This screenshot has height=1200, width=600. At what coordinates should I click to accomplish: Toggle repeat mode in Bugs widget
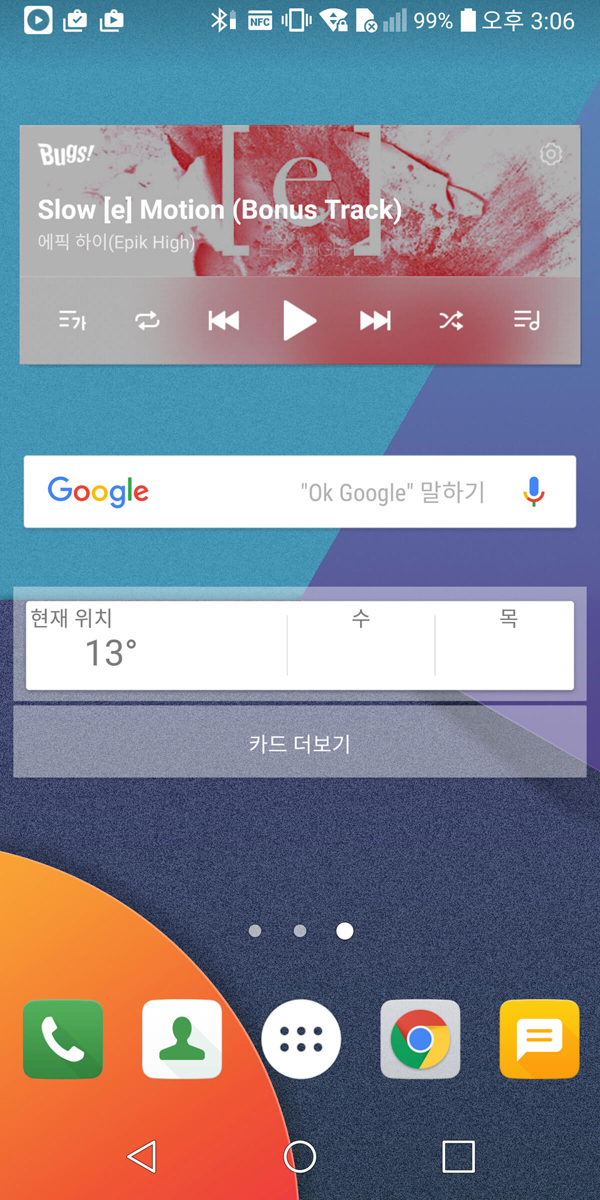coord(147,321)
